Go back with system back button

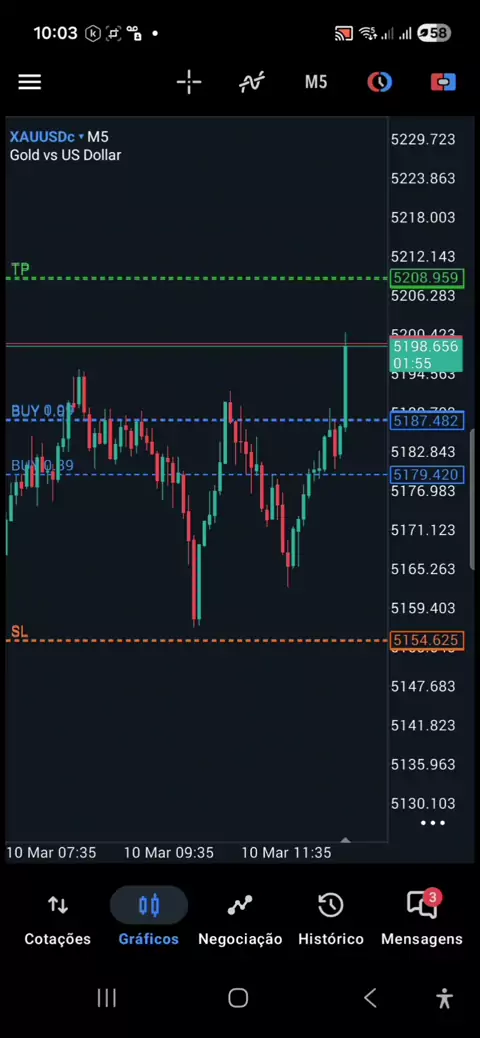(371, 998)
